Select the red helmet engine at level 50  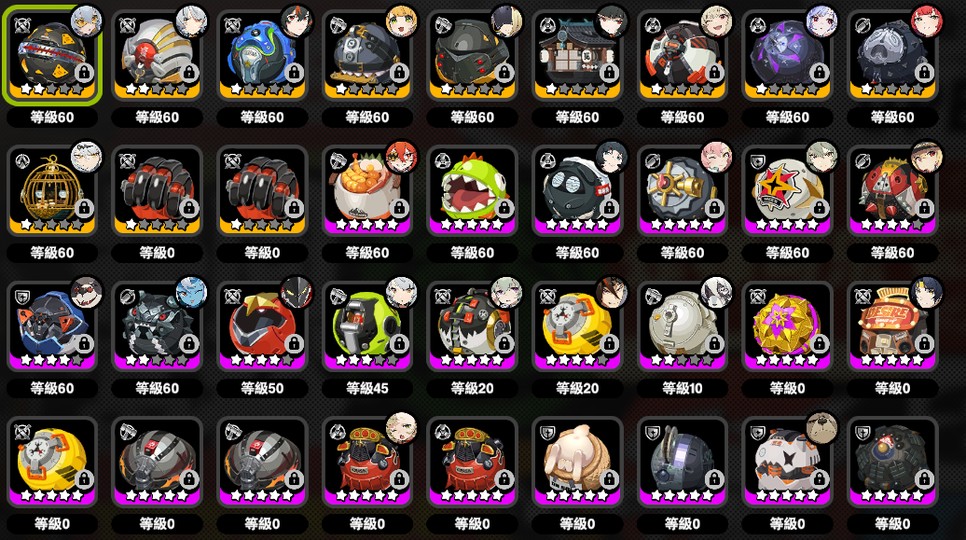[262, 326]
